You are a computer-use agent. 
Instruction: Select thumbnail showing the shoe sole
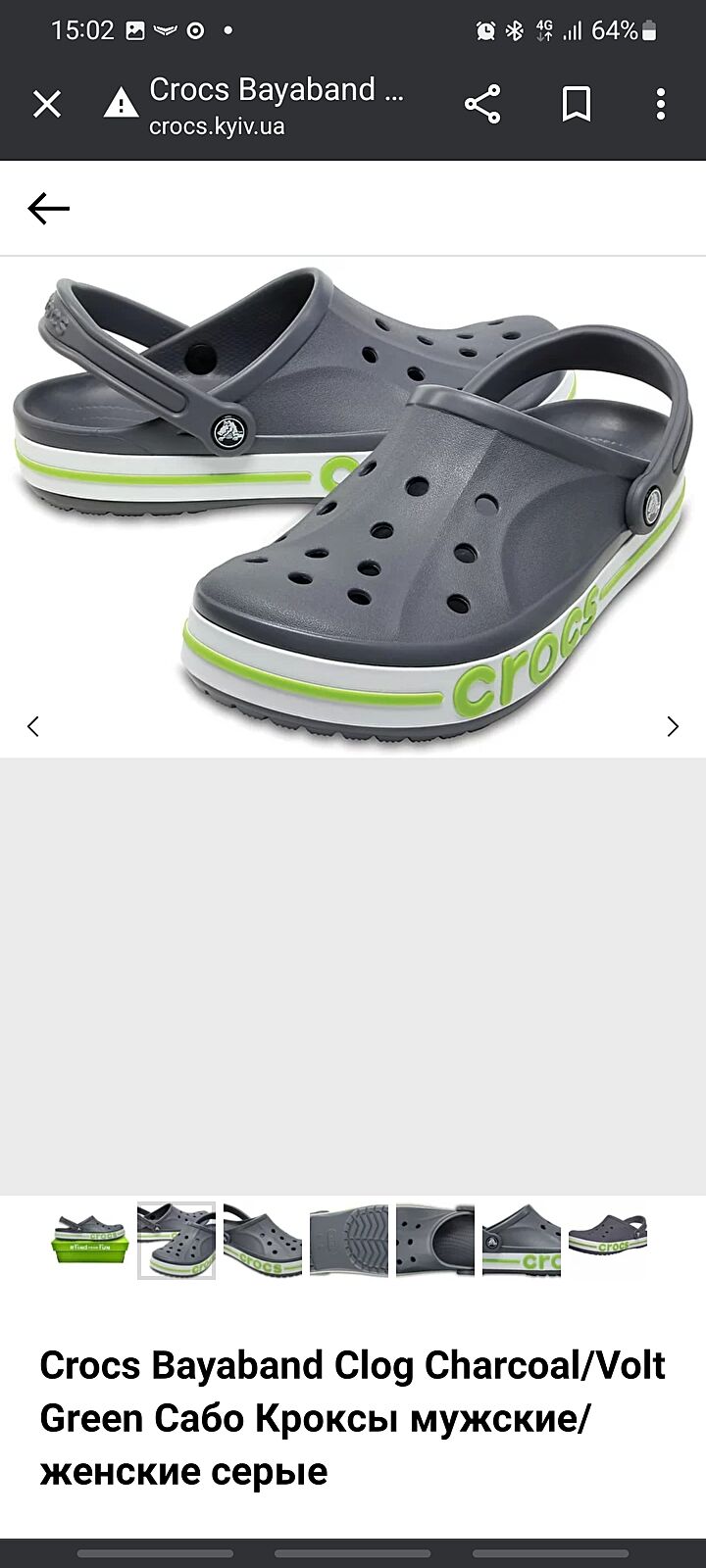349,1240
